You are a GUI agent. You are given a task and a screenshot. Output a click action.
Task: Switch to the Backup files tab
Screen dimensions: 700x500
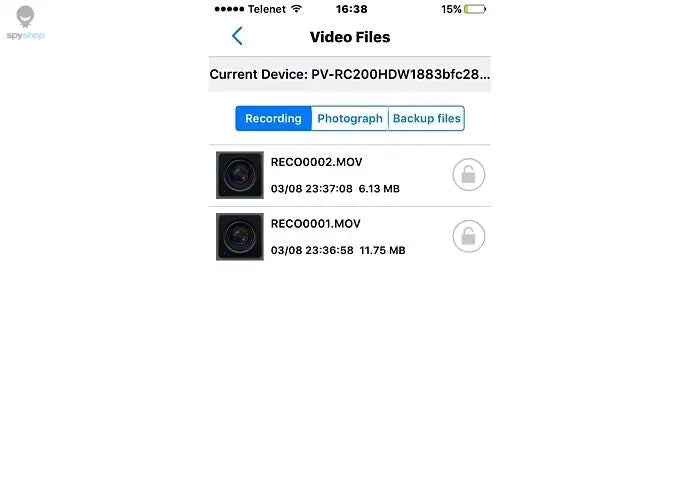click(426, 118)
